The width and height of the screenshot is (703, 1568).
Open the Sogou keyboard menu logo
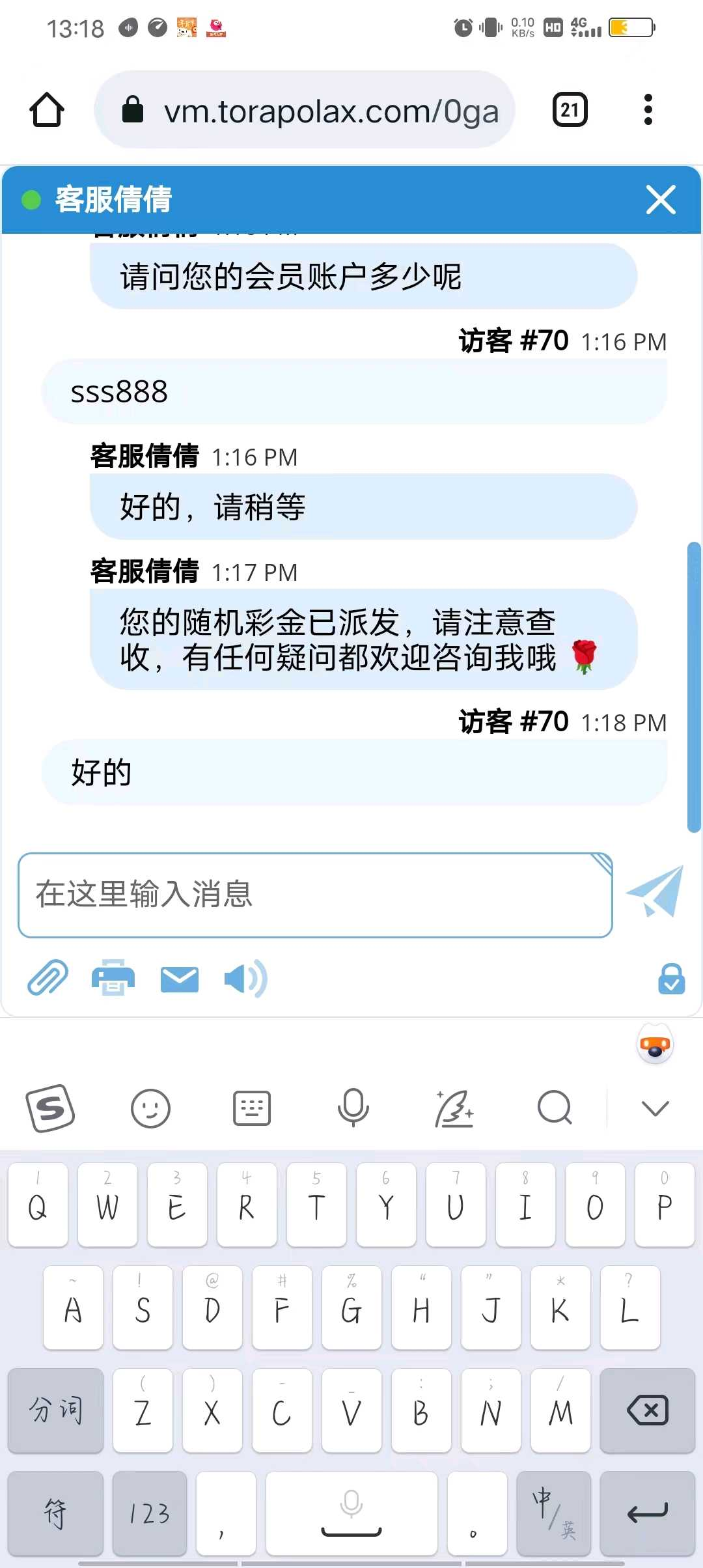pyautogui.click(x=50, y=1108)
